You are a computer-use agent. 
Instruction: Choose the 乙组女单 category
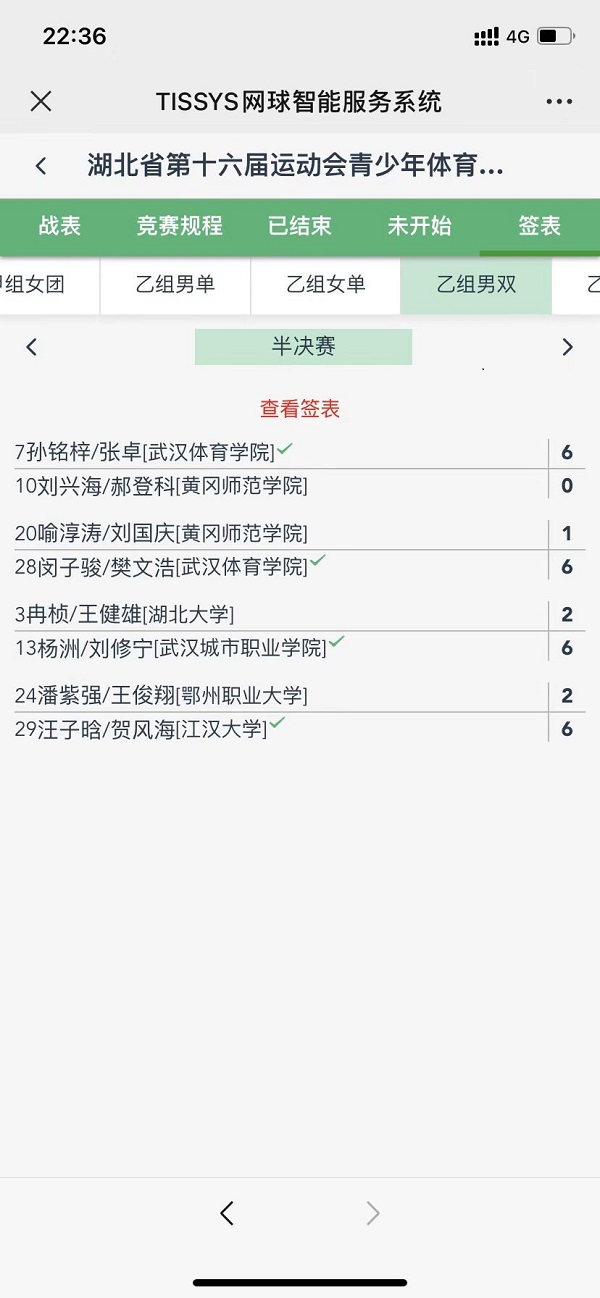[x=326, y=285]
